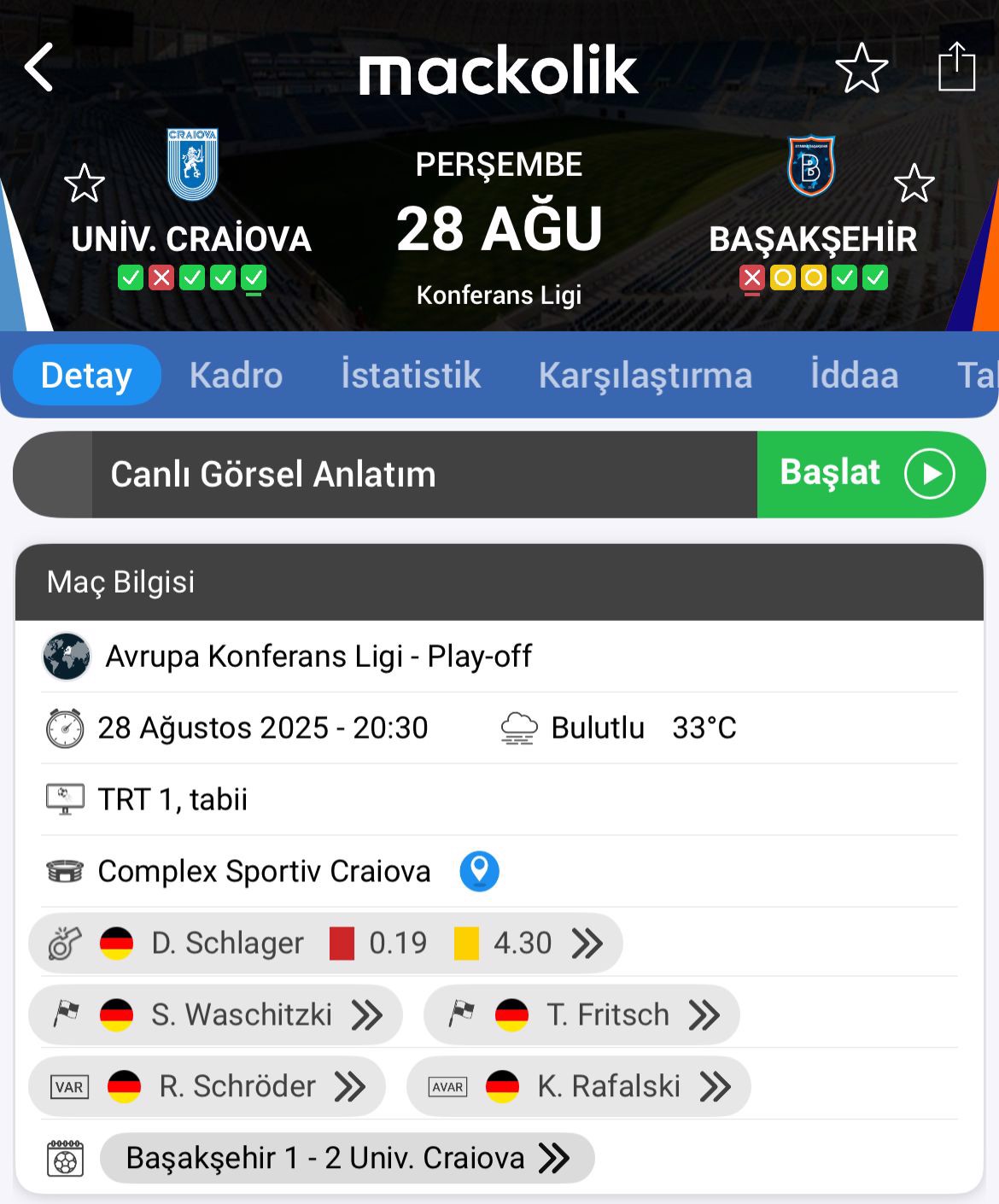This screenshot has height=1204, width=999.
Task: Open the İddaa tab
Action: click(854, 375)
